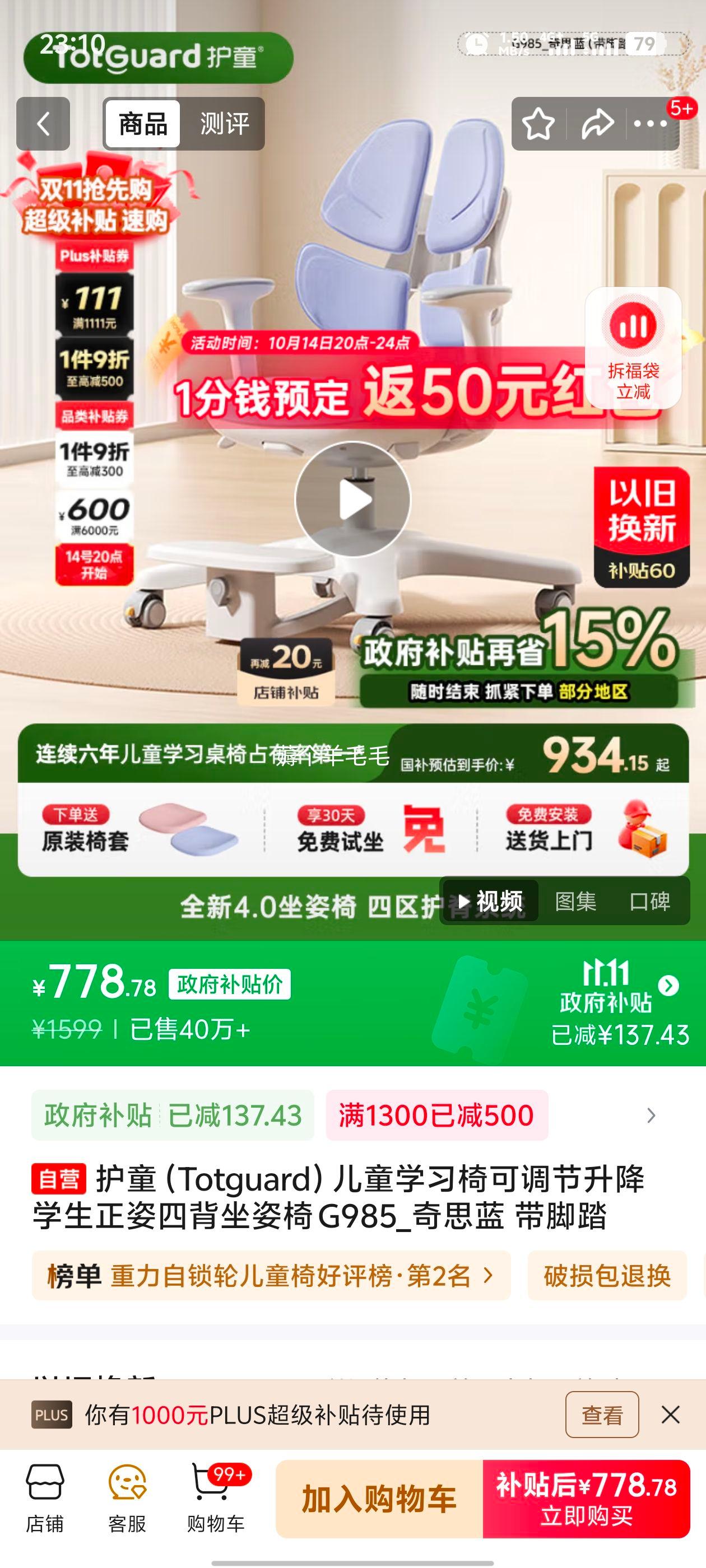706x1568 pixels.
Task: Play the product video
Action: pyautogui.click(x=352, y=499)
